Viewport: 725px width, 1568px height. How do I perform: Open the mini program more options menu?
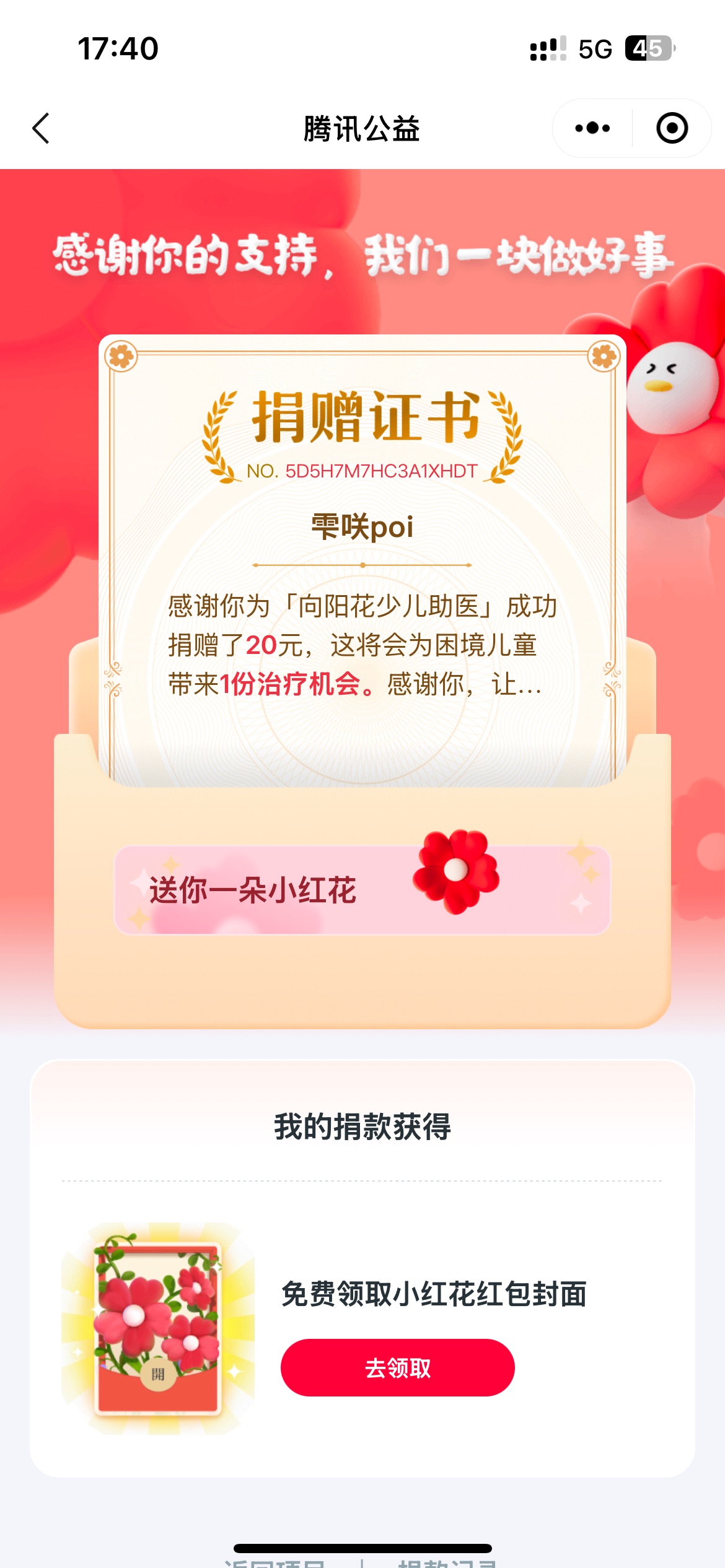[592, 129]
